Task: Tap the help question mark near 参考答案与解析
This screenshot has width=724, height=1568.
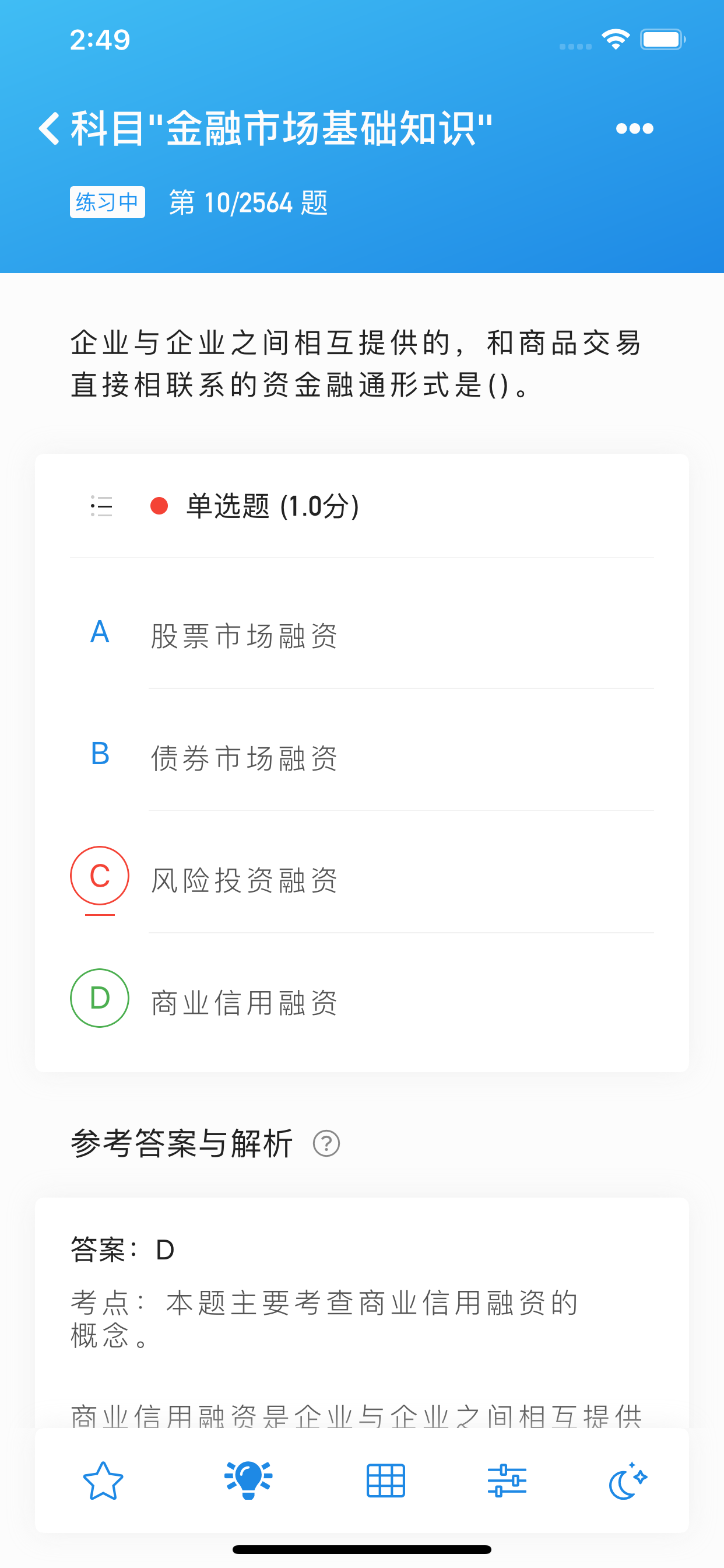Action: (328, 1143)
